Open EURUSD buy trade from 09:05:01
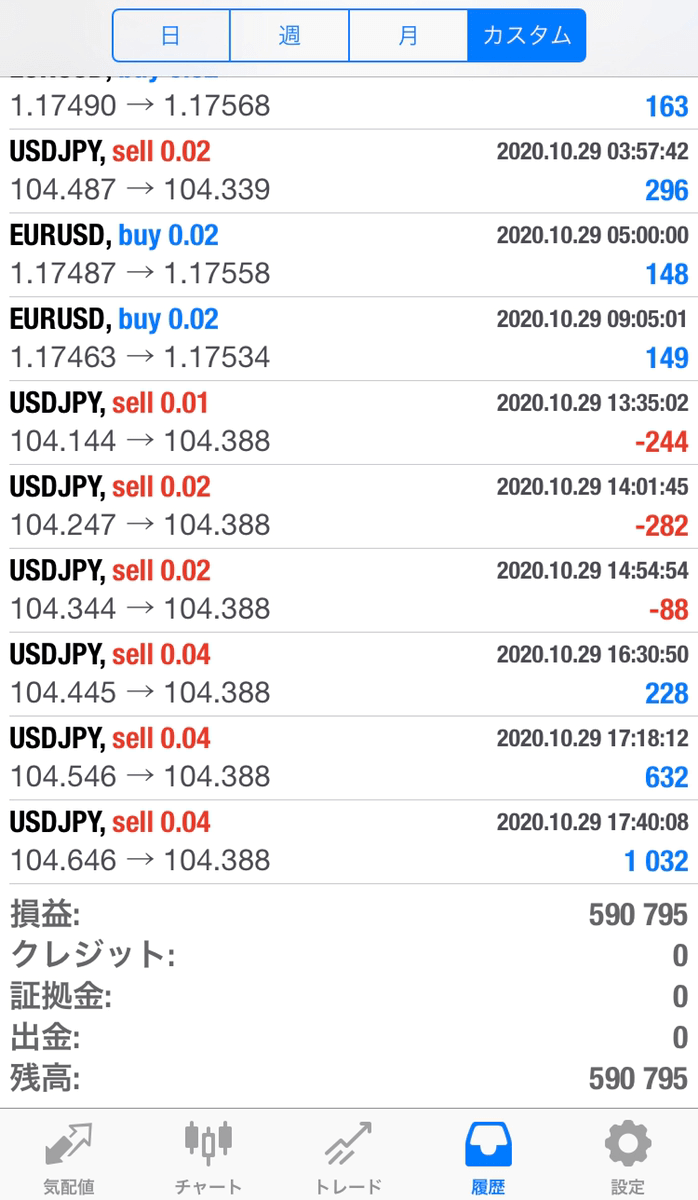The height and width of the screenshot is (1200, 698). click(x=349, y=339)
